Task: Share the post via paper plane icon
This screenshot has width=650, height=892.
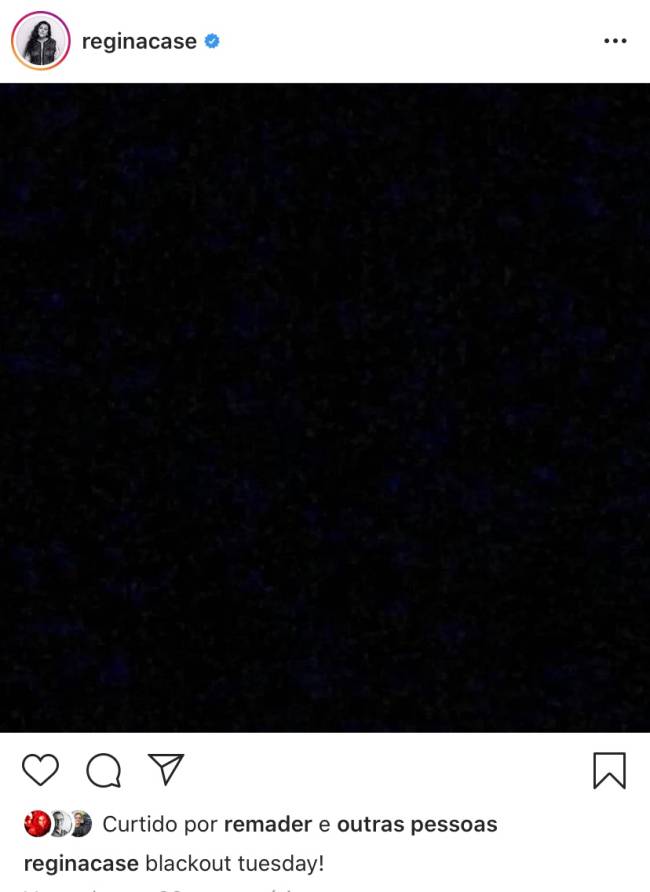Action: point(166,768)
